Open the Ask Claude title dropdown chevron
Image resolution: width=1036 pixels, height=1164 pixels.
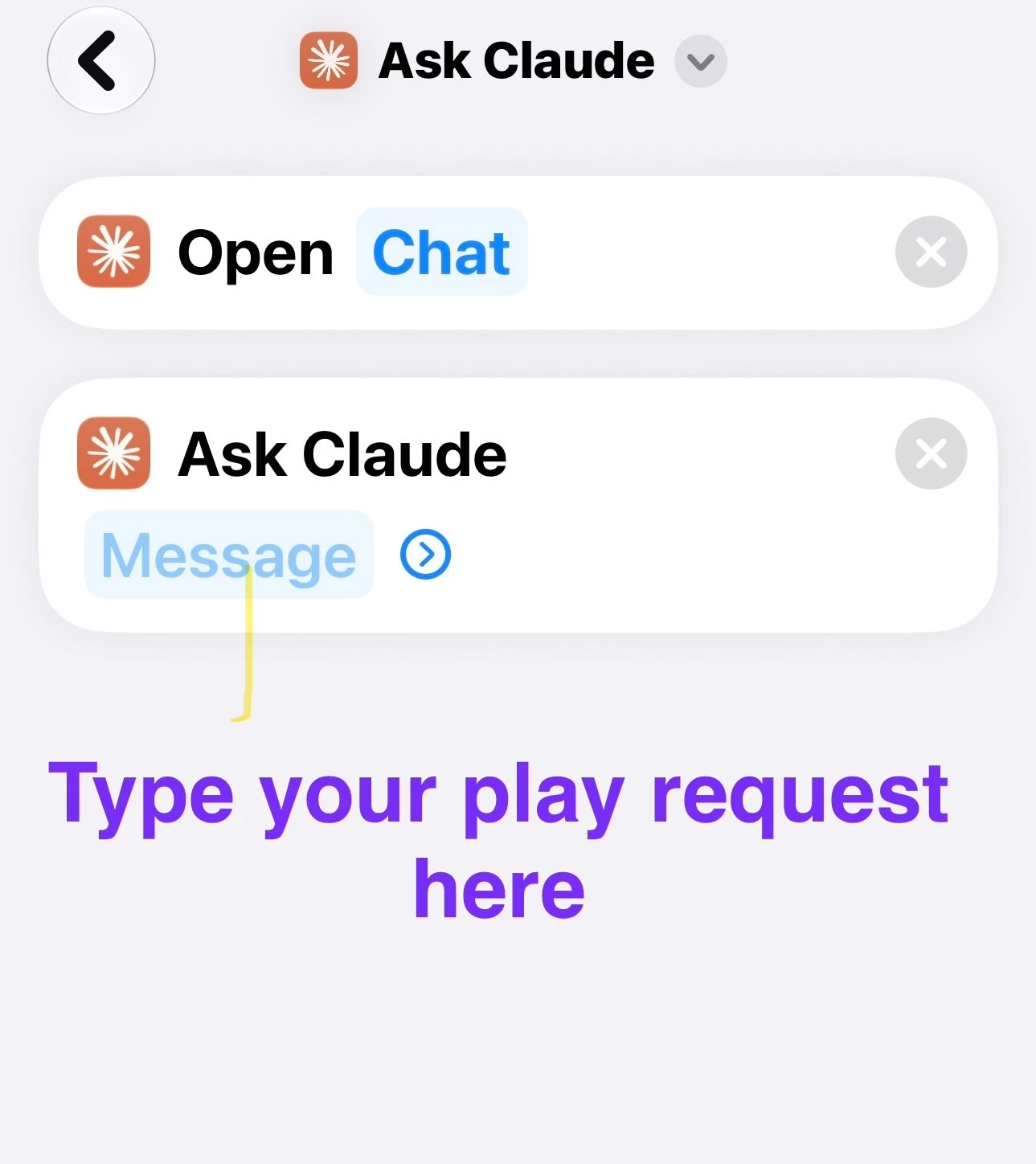[x=700, y=61]
